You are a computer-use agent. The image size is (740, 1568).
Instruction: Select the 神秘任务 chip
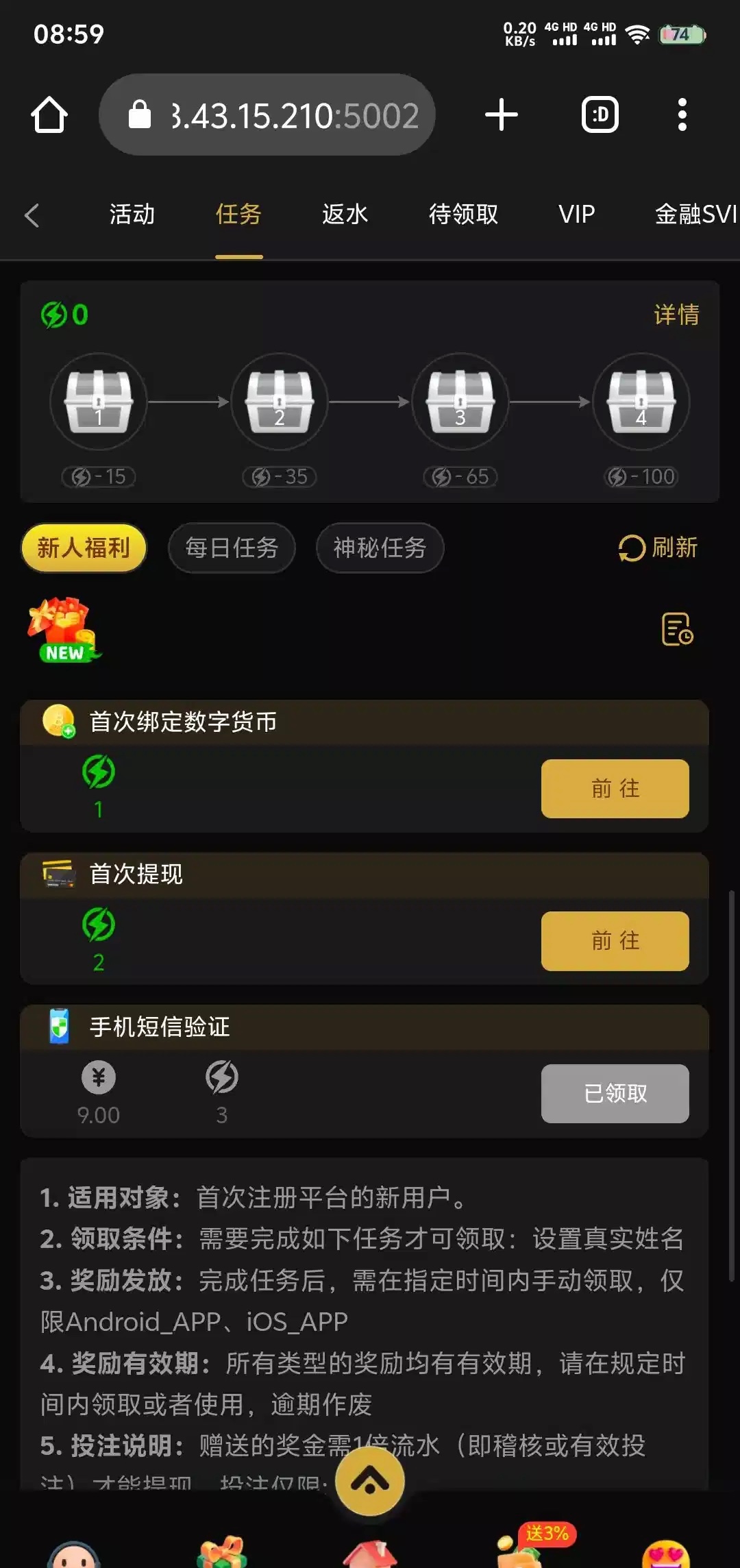point(380,548)
